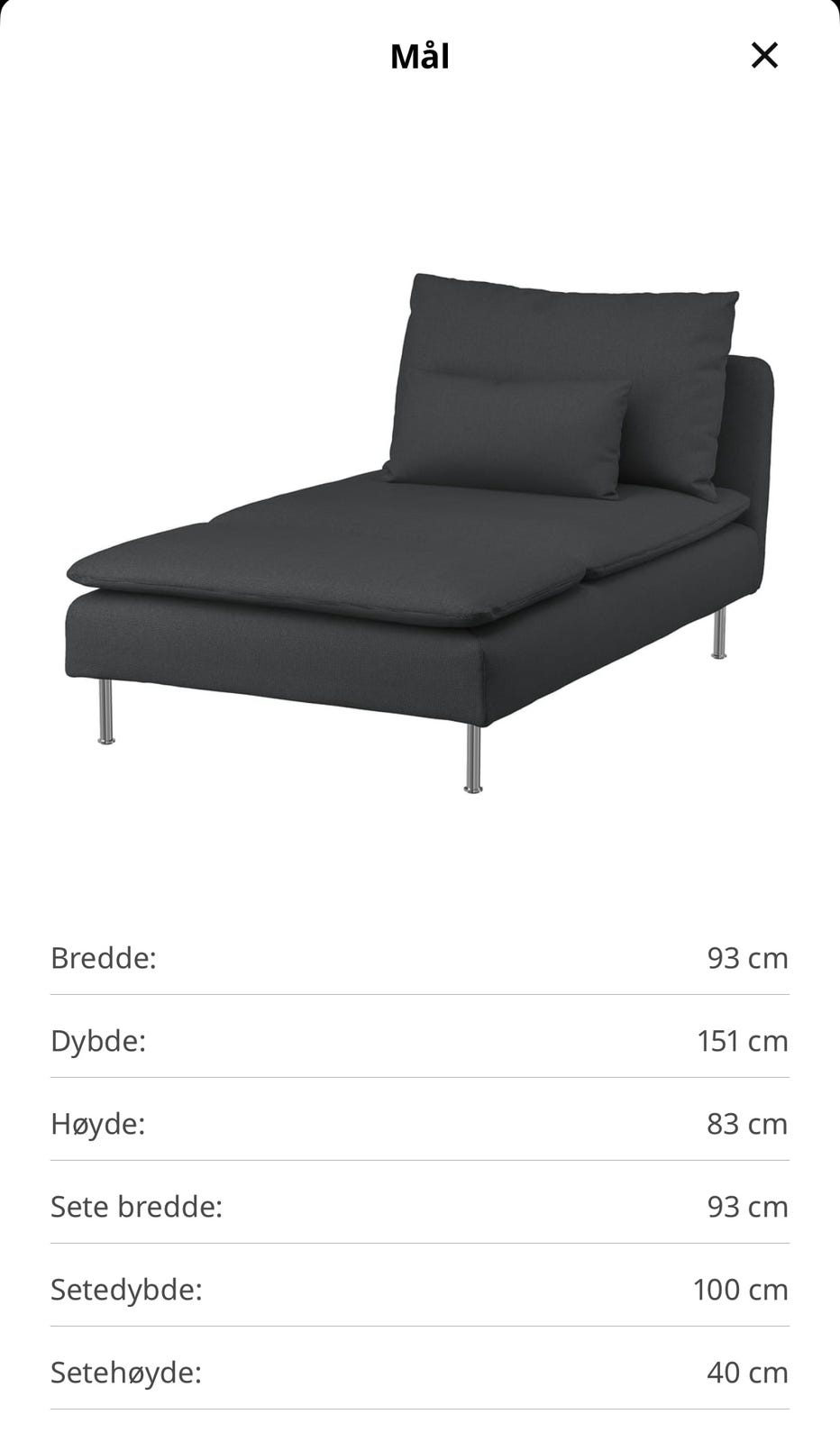The height and width of the screenshot is (1442, 840).
Task: Close the Mål measurements dialog
Action: (764, 55)
